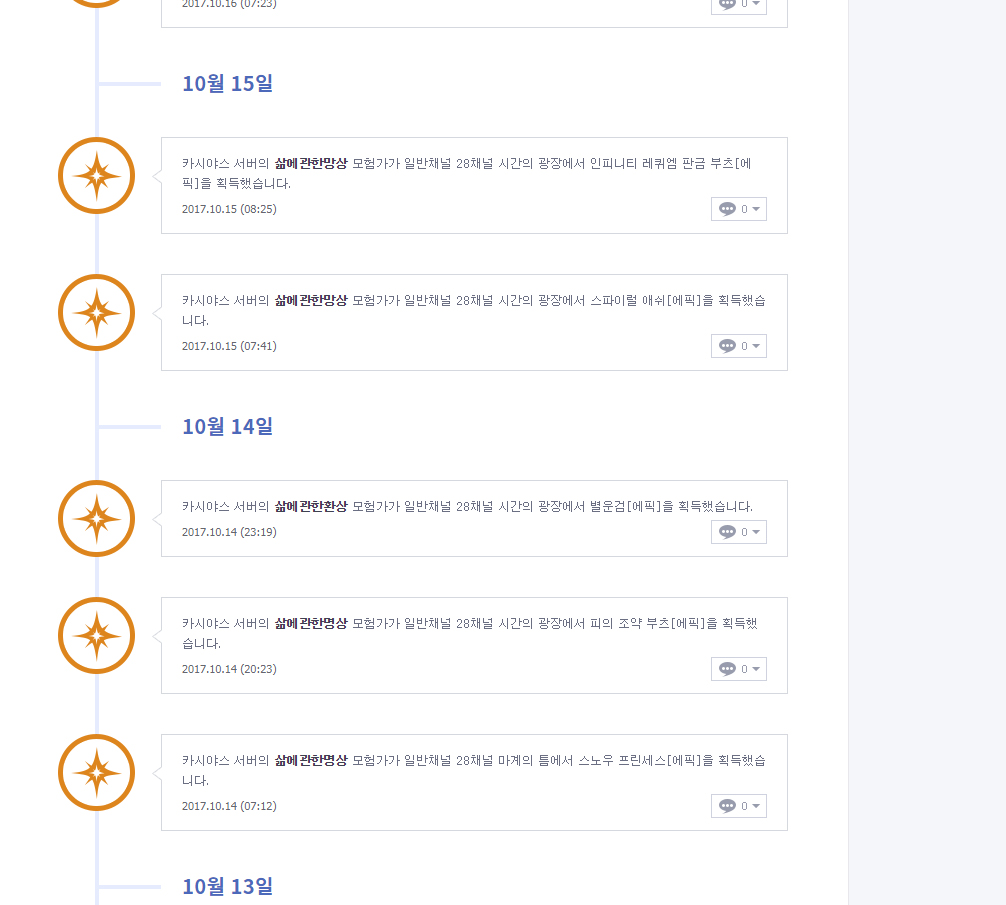Screen dimensions: 1006x905
Task: Open comments for the 피의 조약 부츠 entry
Action: [738, 669]
